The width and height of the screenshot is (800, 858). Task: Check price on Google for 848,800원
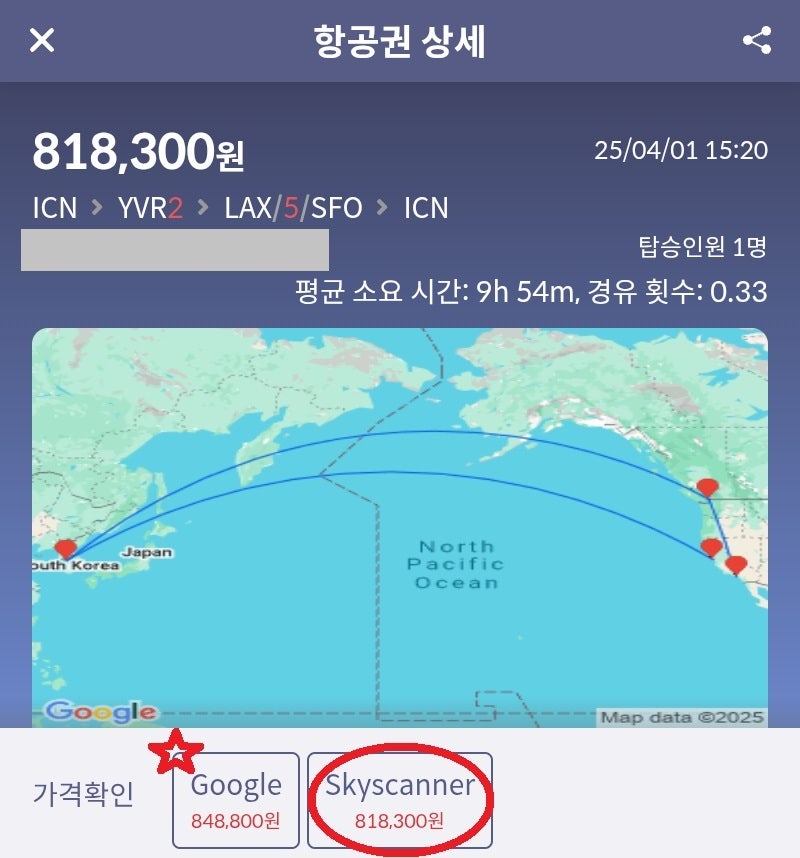pos(236,799)
